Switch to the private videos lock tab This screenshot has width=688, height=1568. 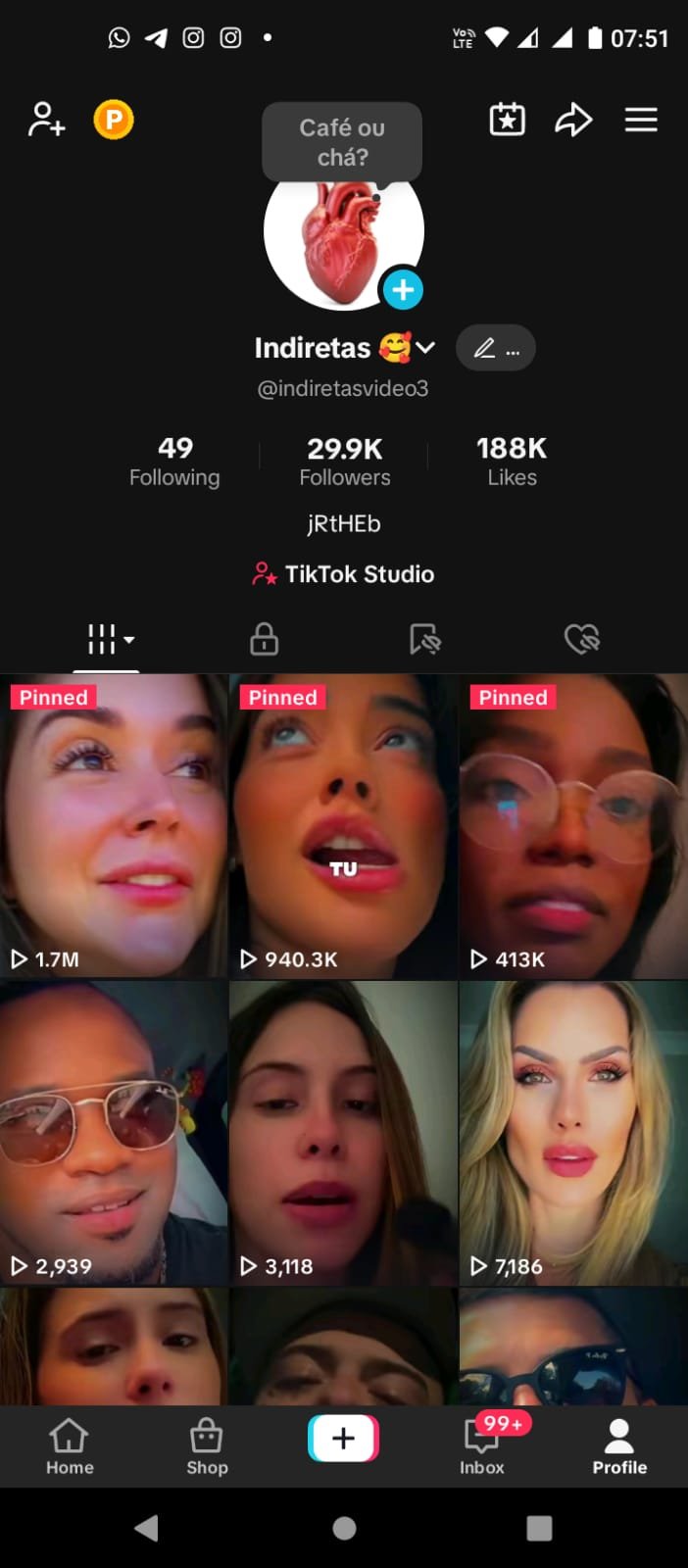point(264,639)
